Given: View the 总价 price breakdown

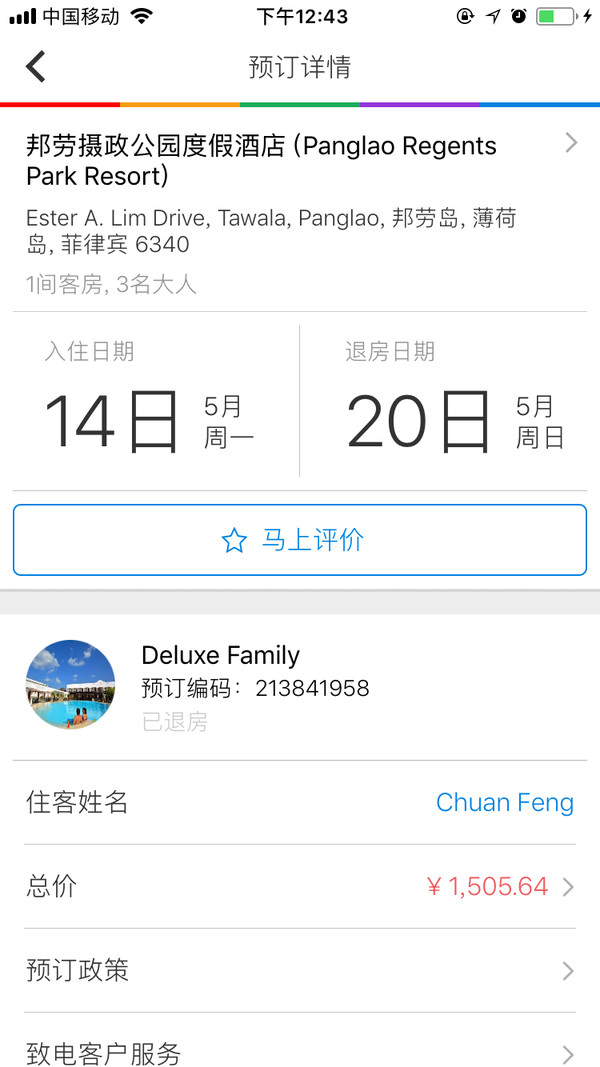Looking at the screenshot, I should (x=300, y=886).
